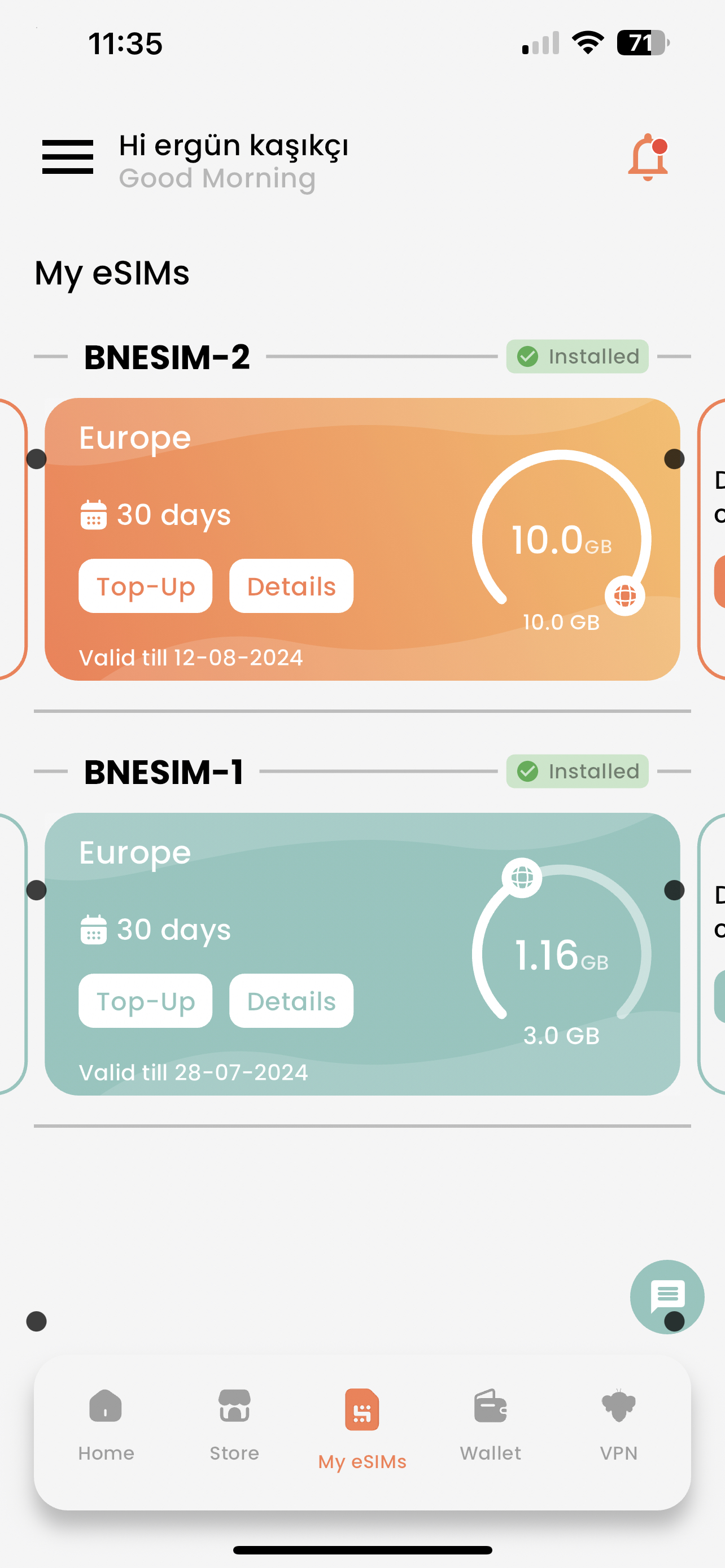Open the notifications bell

coord(648,157)
